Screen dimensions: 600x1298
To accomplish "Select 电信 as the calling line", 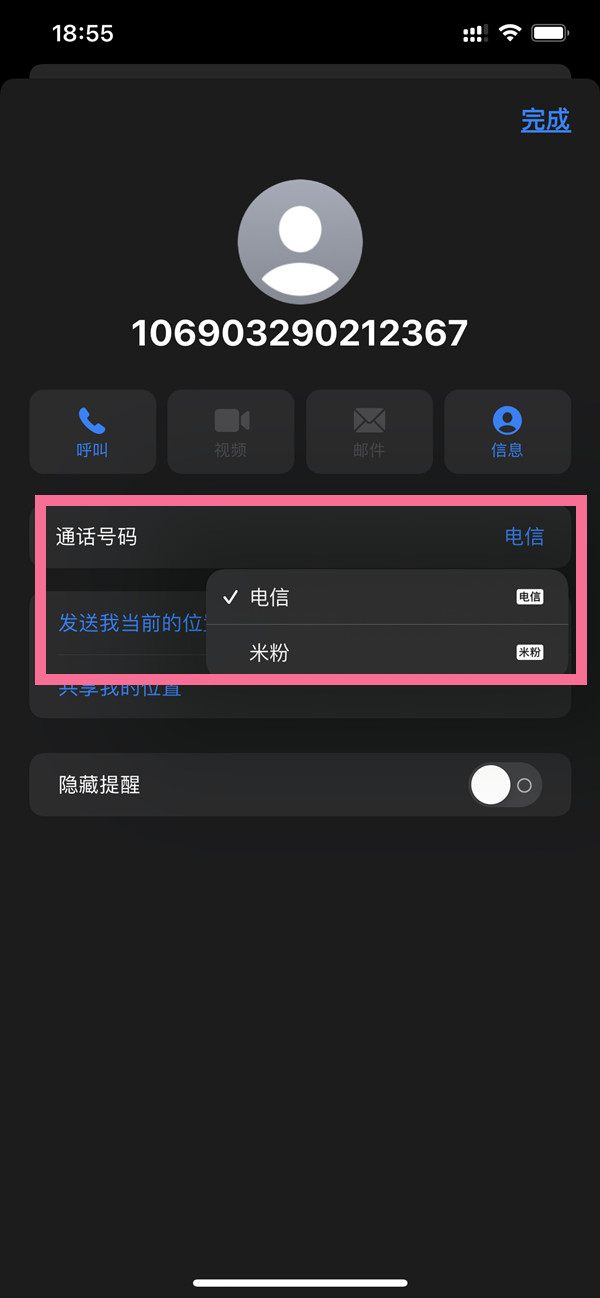I will [x=386, y=597].
